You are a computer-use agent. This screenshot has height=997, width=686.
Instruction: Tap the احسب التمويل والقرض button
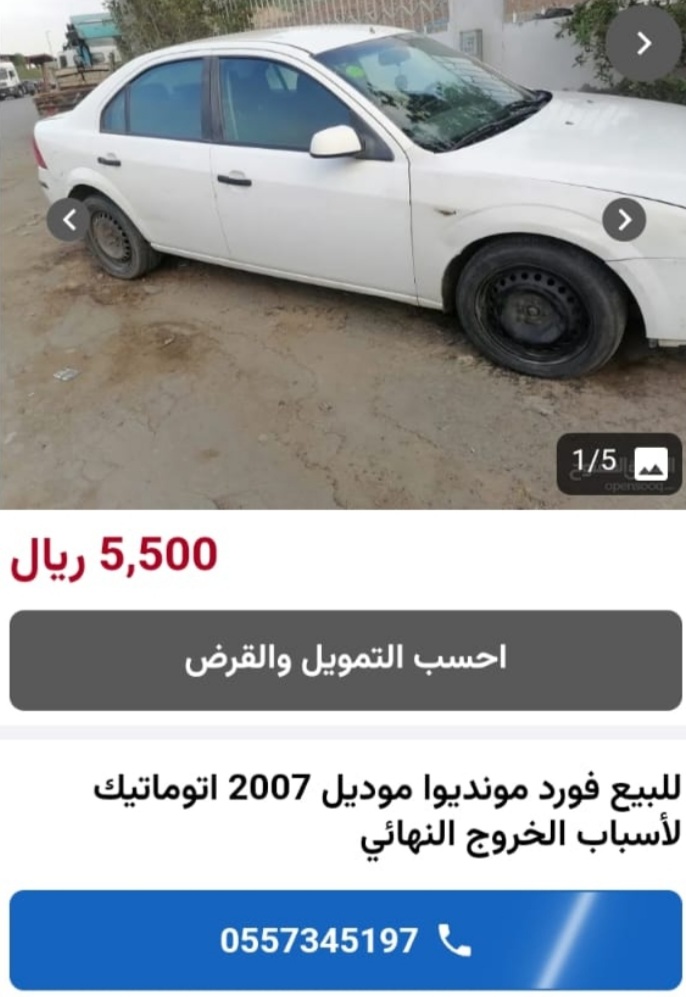345,660
